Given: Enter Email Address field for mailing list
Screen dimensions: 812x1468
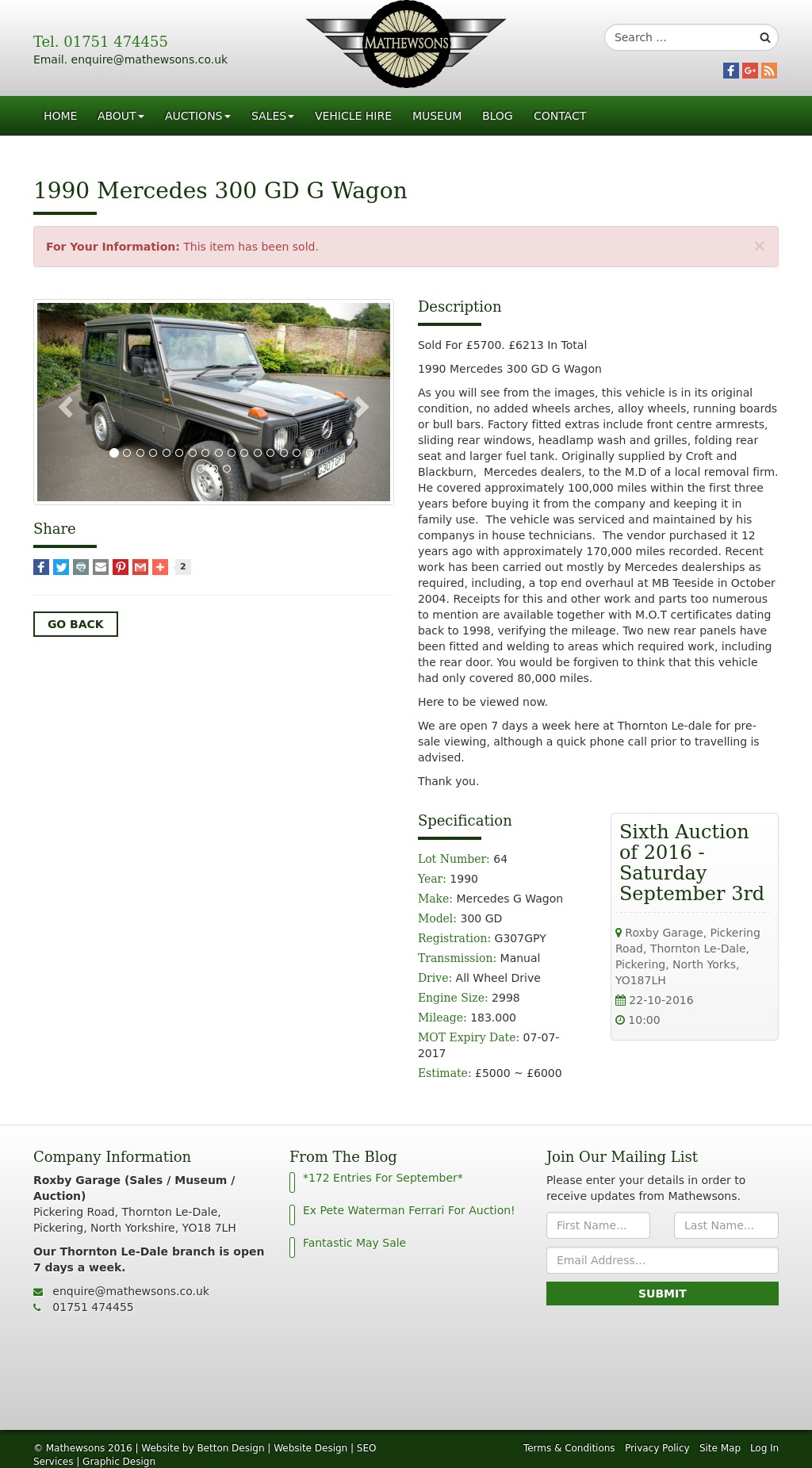Looking at the screenshot, I should pos(662,1260).
